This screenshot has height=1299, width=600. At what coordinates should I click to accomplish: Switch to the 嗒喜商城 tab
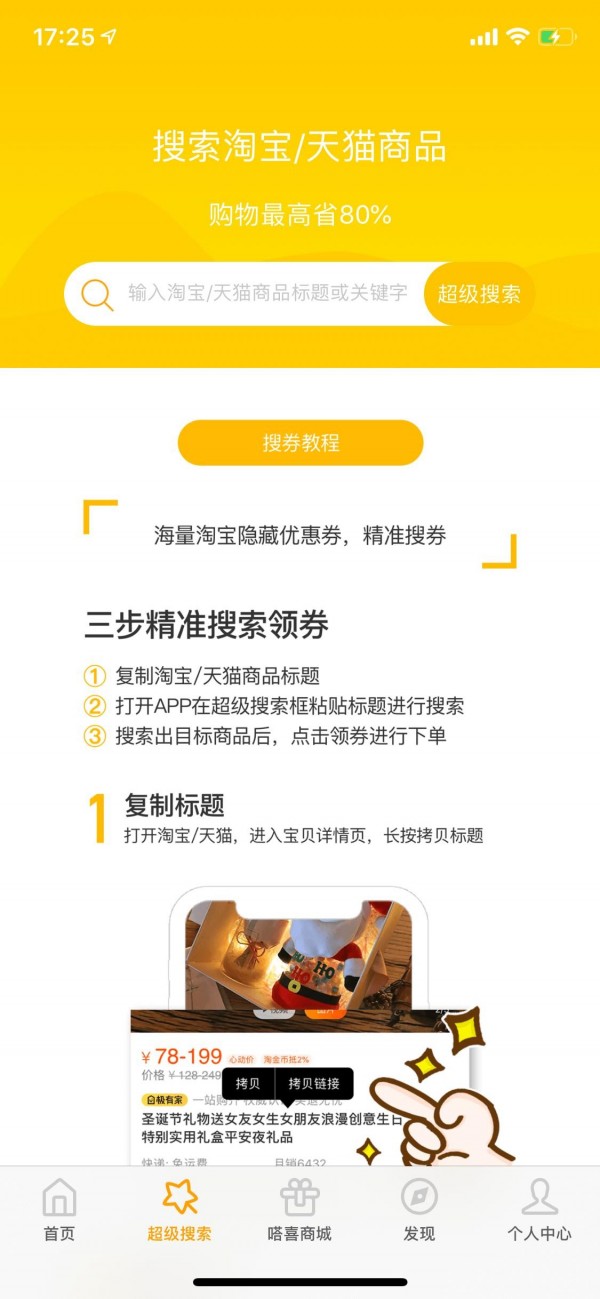[299, 1210]
